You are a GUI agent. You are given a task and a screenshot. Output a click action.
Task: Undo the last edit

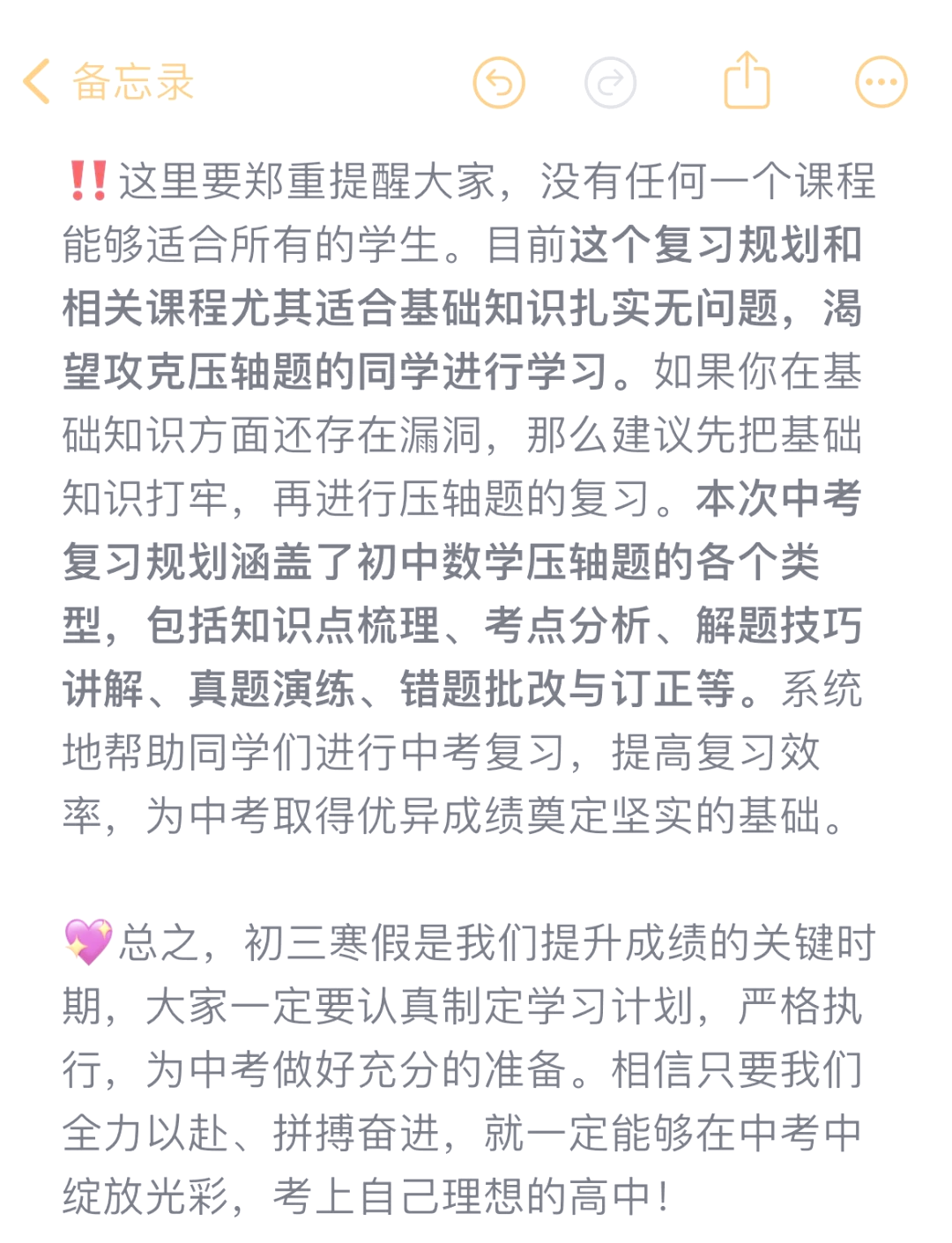coord(499,83)
